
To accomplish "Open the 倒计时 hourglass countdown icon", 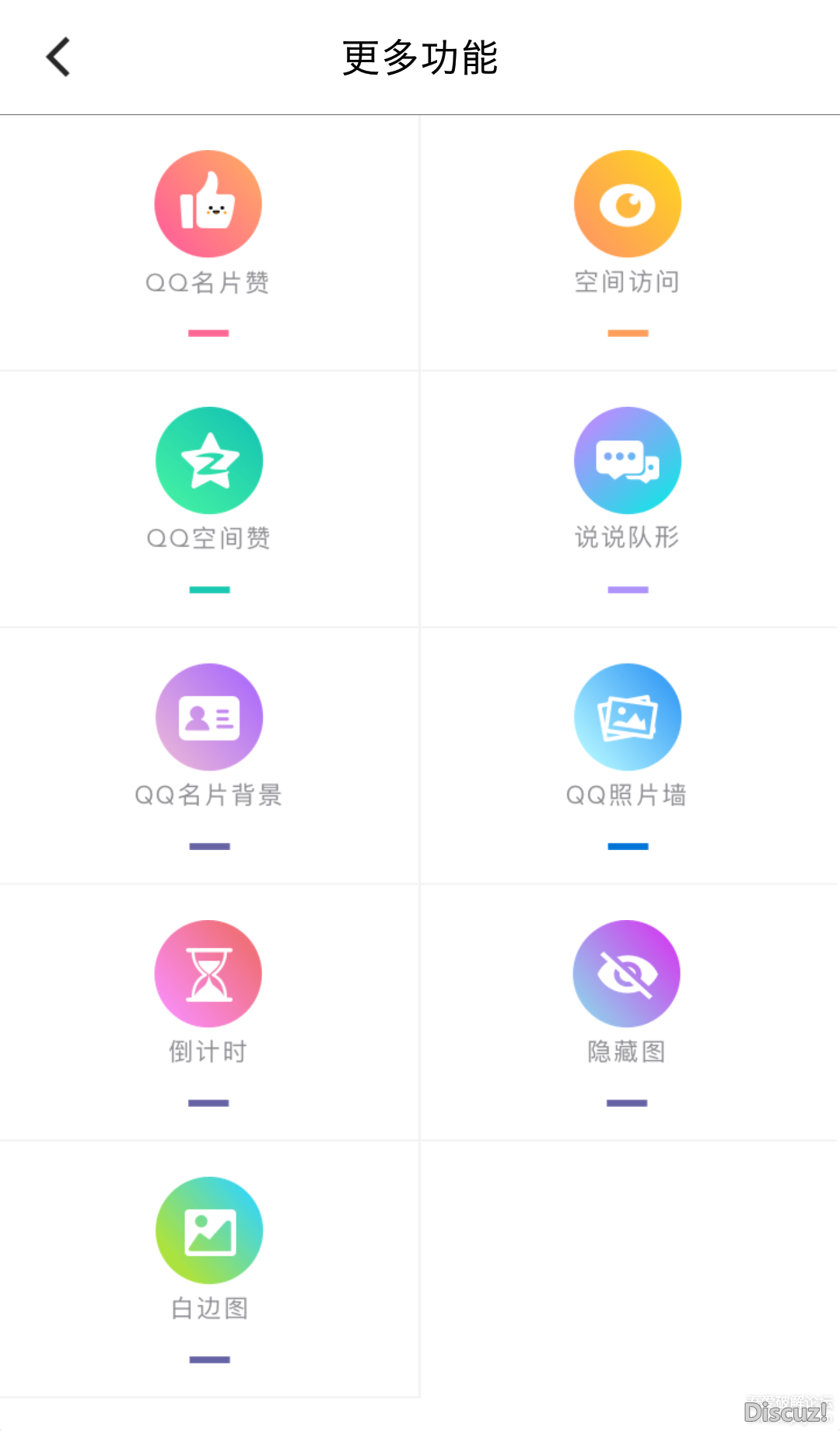I will pyautogui.click(x=208, y=974).
